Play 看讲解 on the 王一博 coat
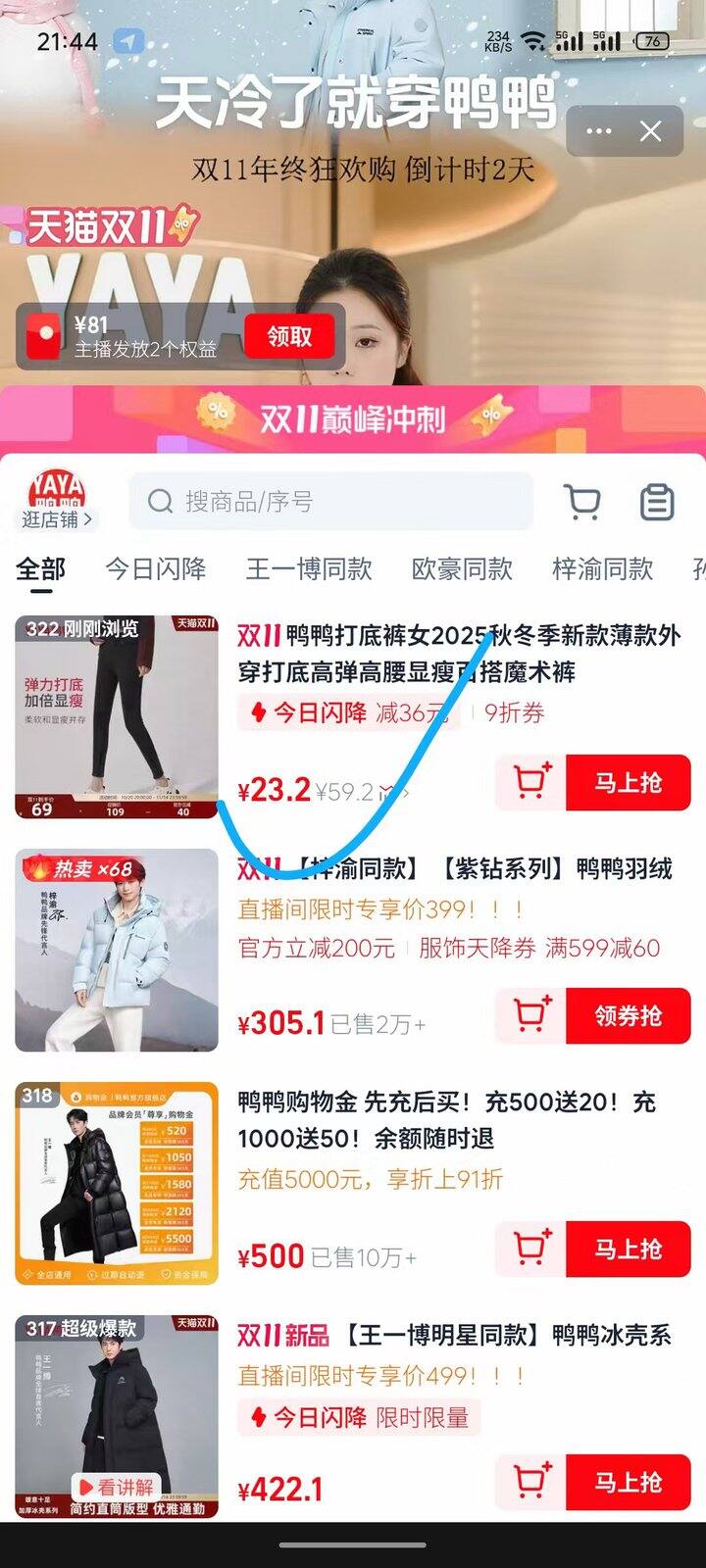The image size is (706, 1568). tap(116, 1487)
